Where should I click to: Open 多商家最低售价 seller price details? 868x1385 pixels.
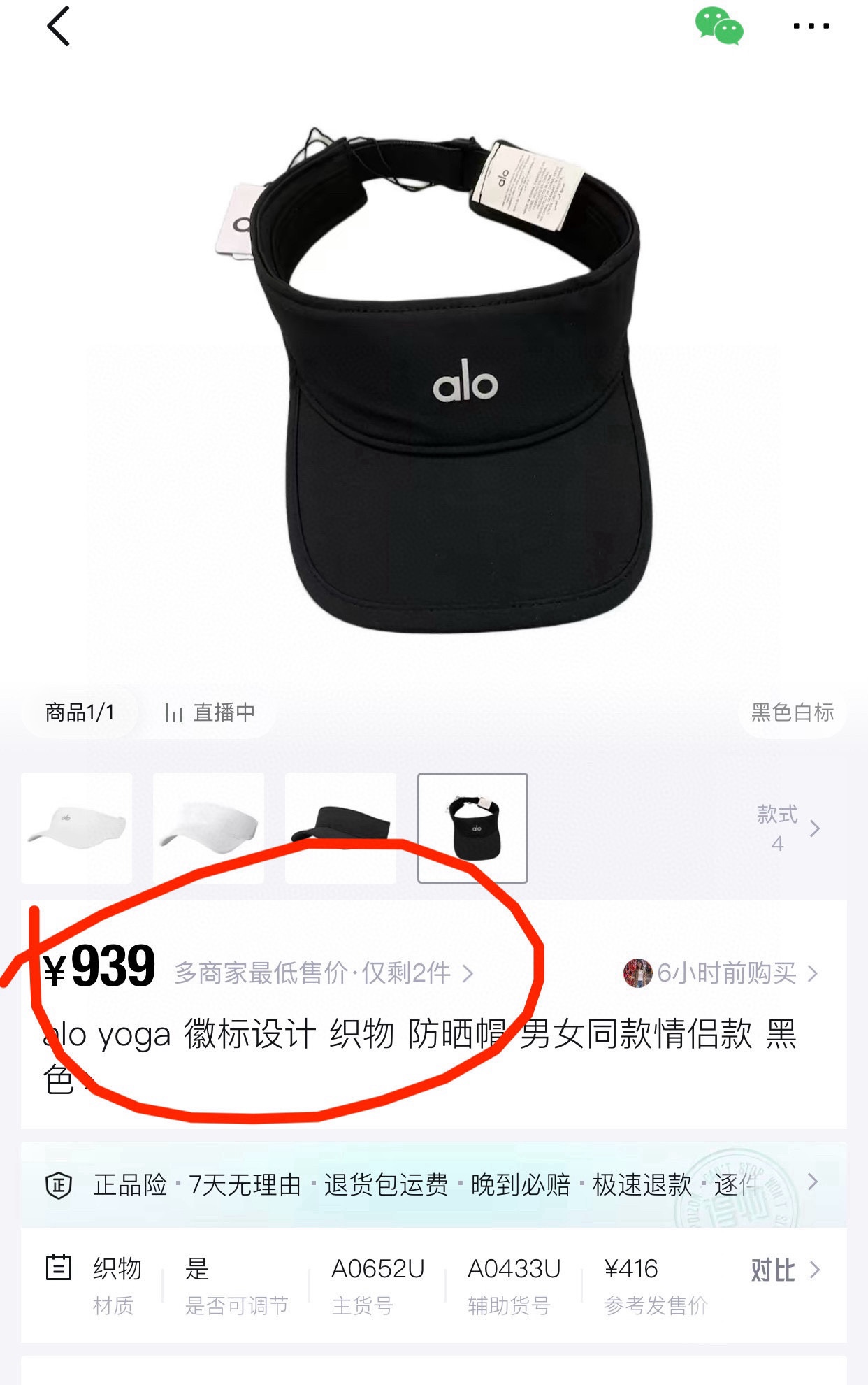pyautogui.click(x=324, y=973)
